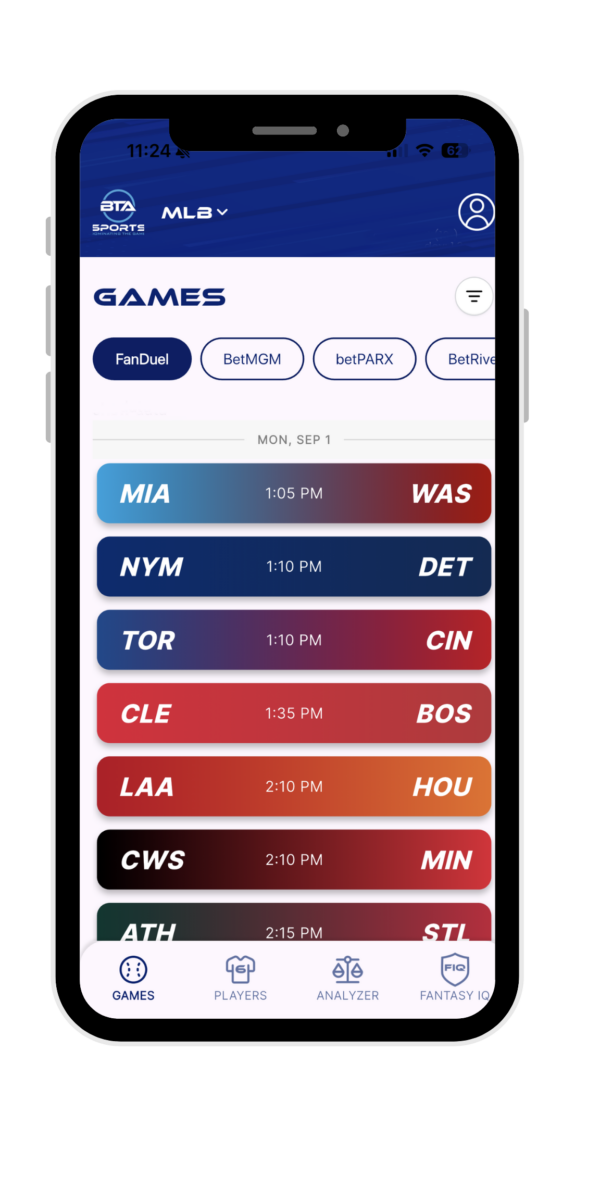Switch odds to betPARX

pos(364,359)
